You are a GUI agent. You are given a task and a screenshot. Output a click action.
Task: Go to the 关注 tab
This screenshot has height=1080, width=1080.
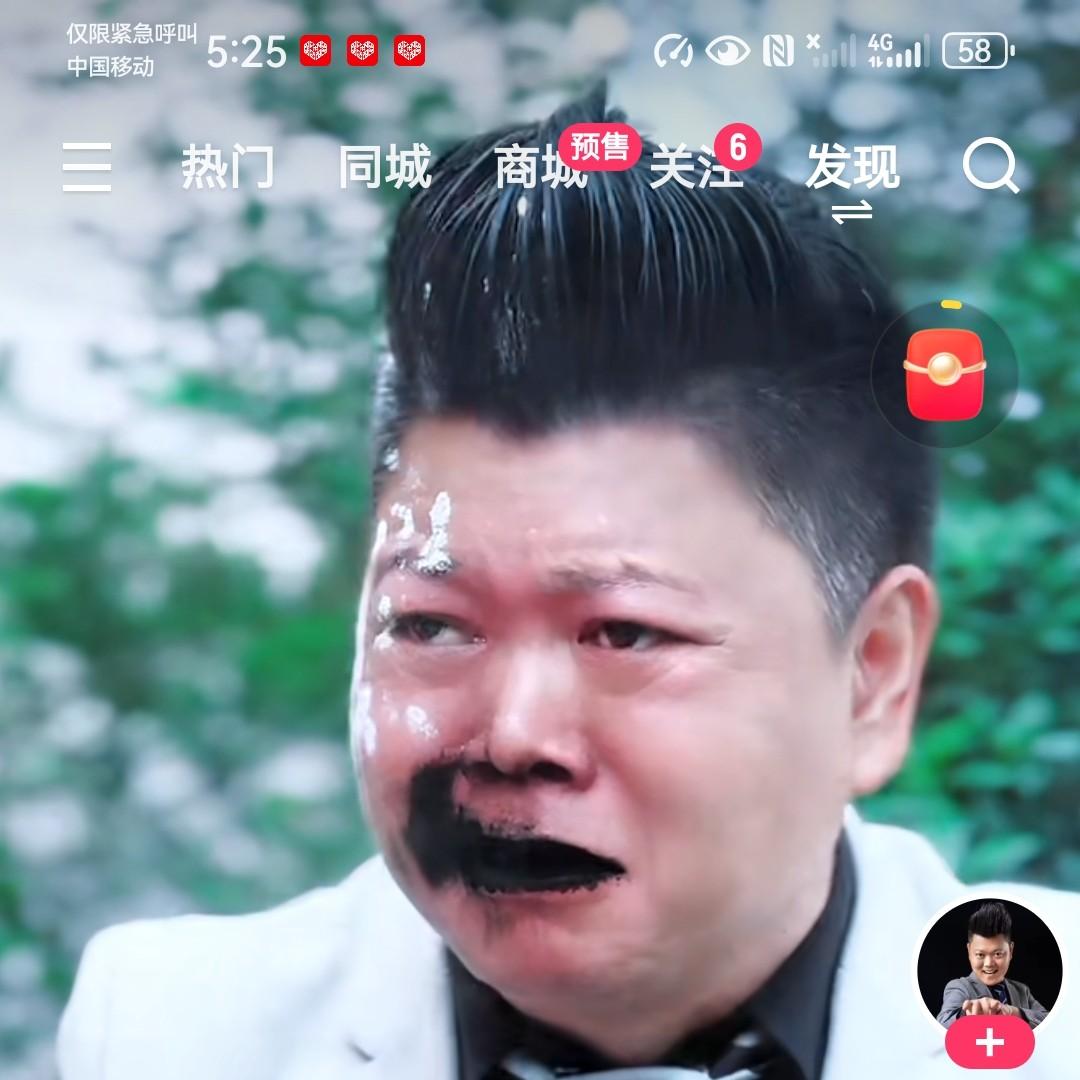[696, 167]
